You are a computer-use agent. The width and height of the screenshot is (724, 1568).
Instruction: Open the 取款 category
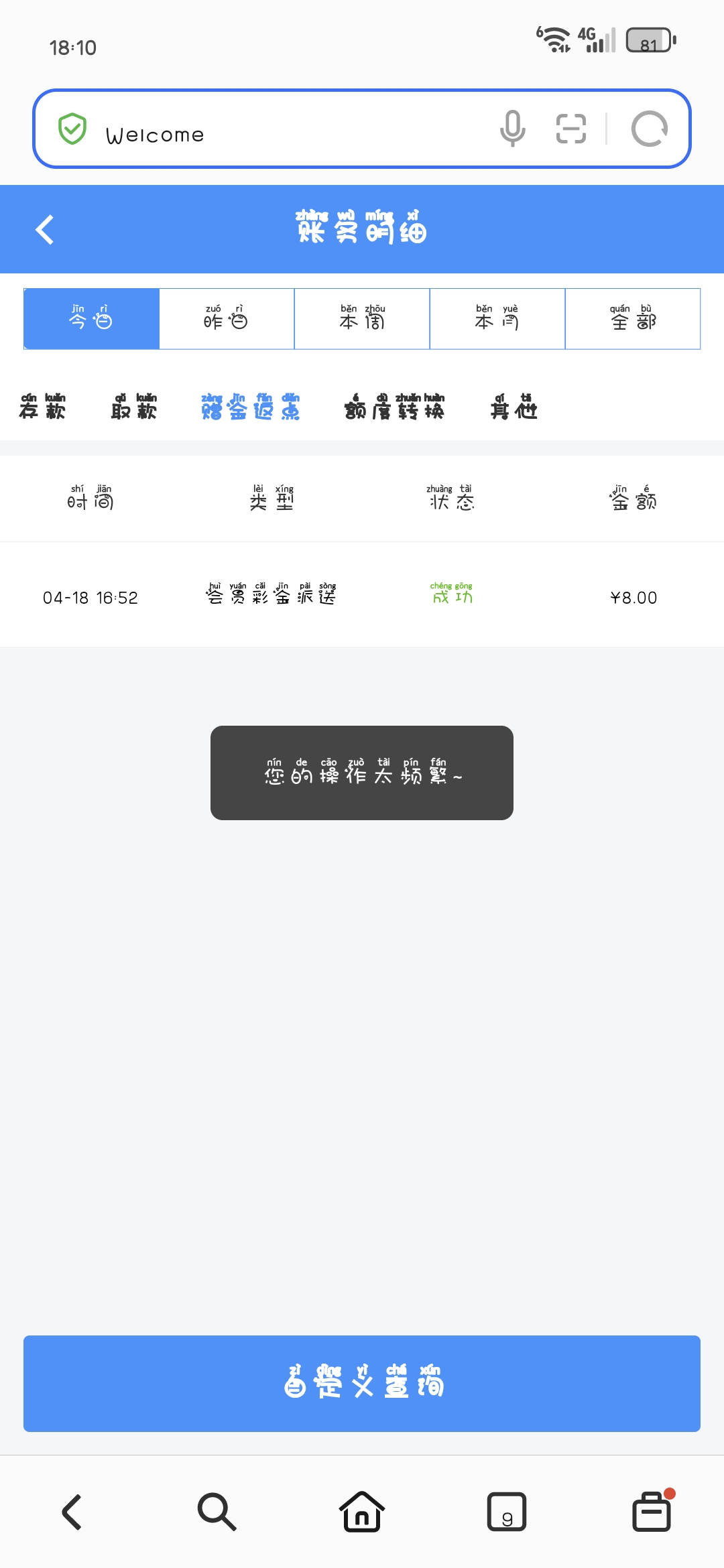[x=134, y=407]
